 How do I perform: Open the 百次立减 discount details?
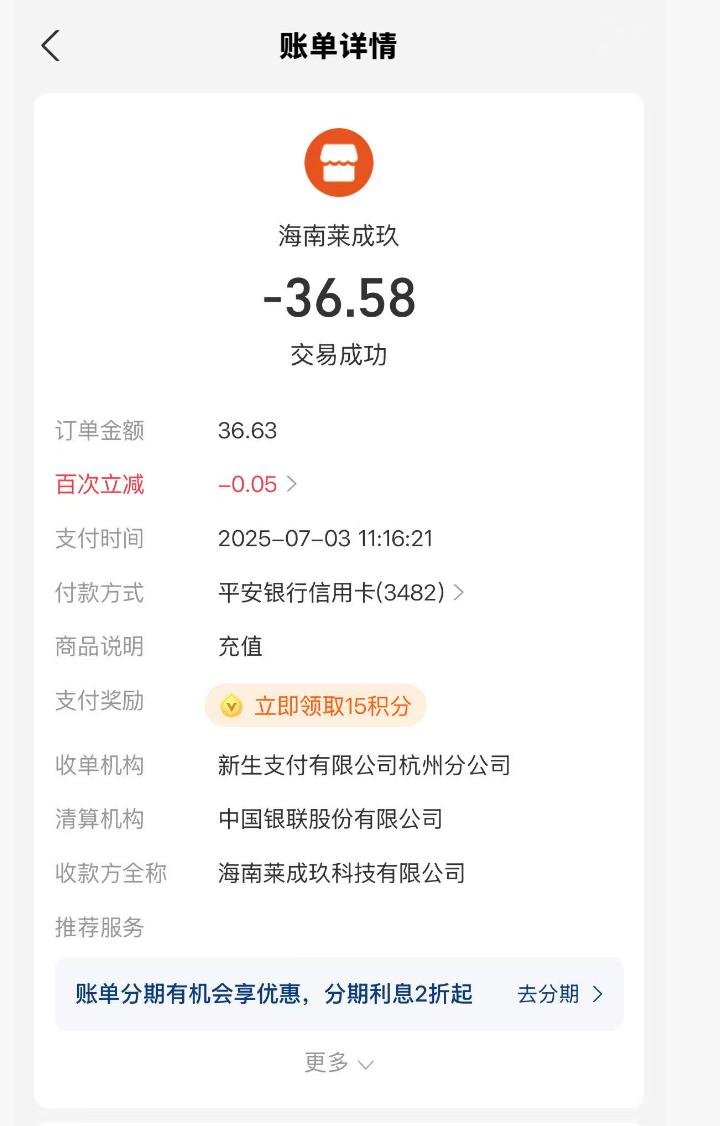(x=257, y=485)
